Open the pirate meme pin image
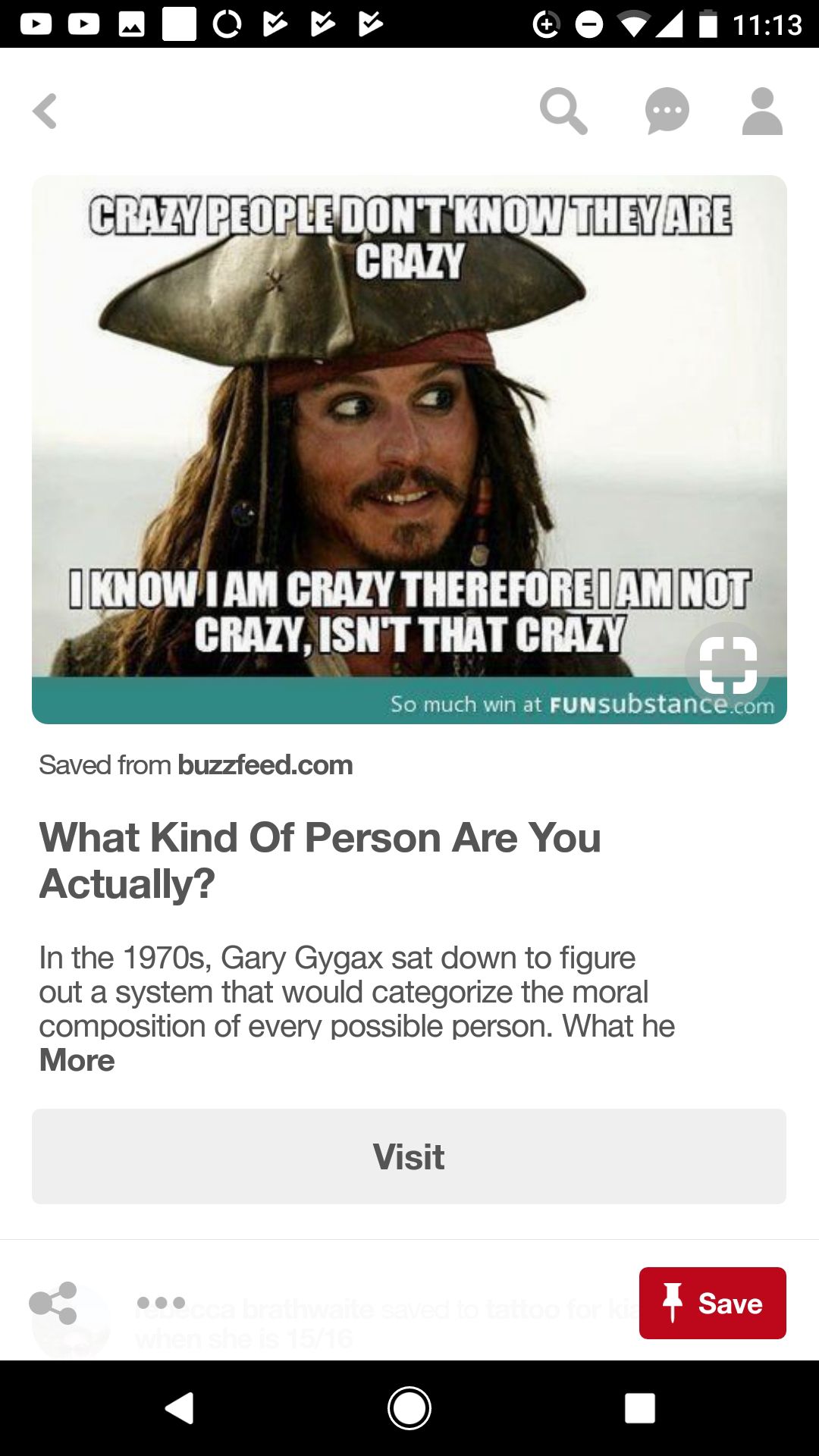The width and height of the screenshot is (819, 1456). 409,450
